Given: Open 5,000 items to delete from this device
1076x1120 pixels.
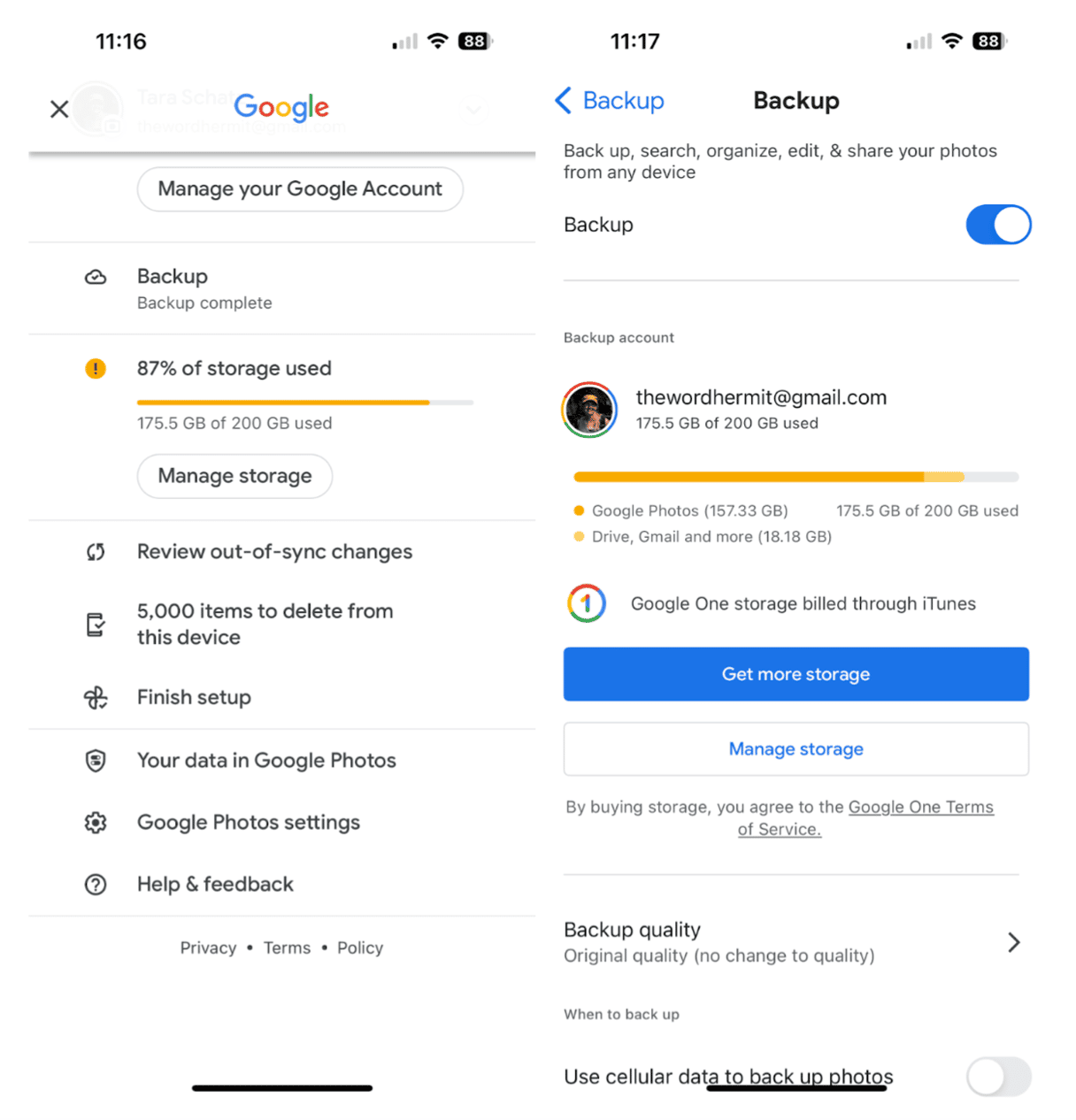Looking at the screenshot, I should 265,624.
